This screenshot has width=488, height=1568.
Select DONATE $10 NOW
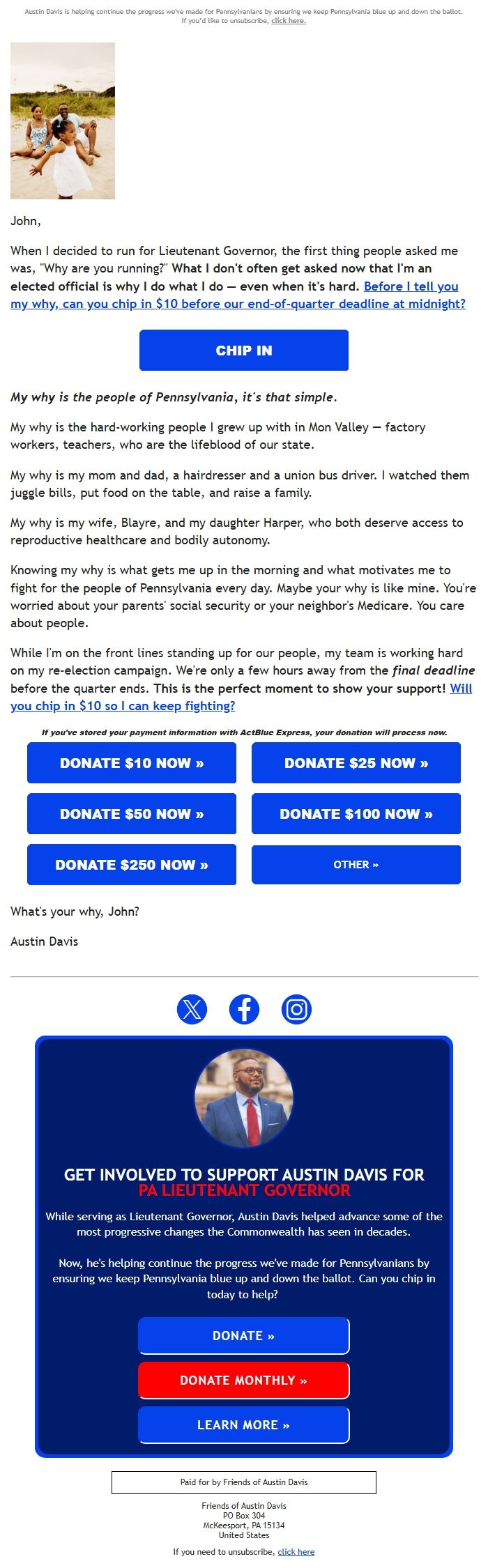(x=132, y=763)
